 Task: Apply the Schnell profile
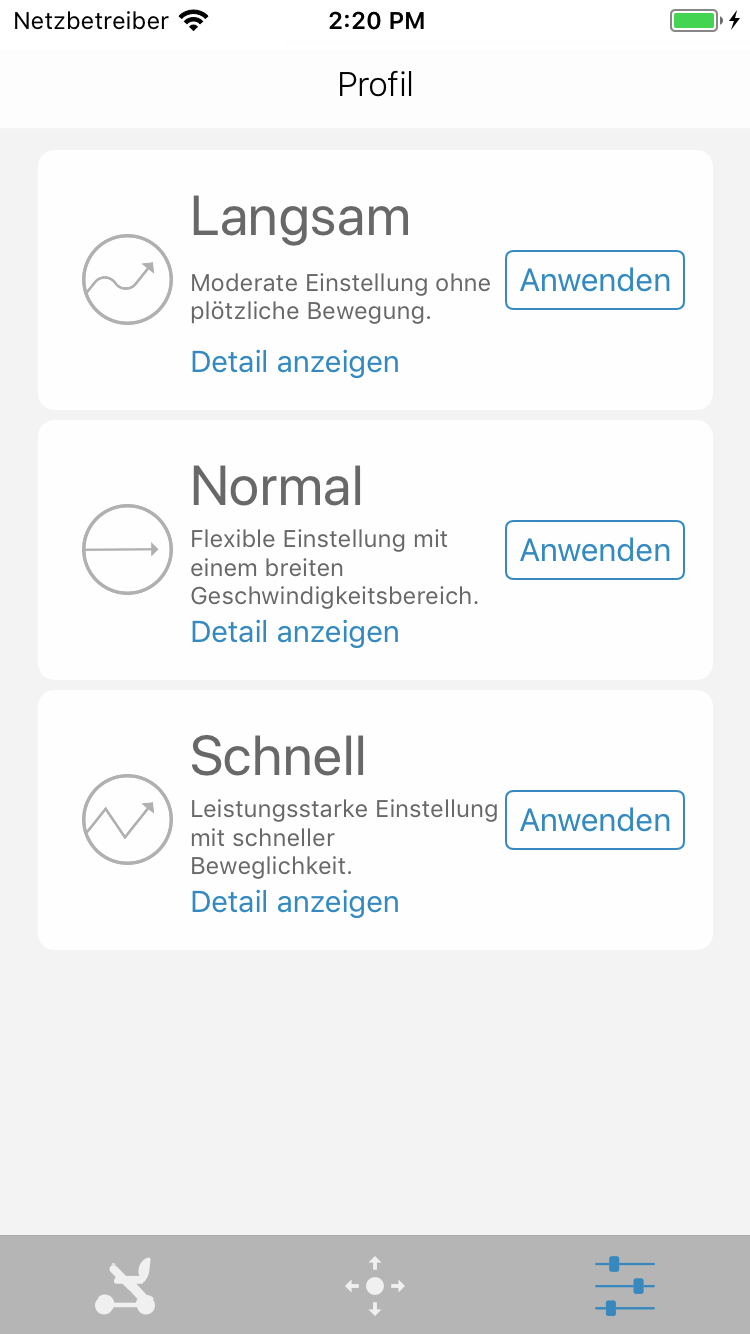[595, 820]
